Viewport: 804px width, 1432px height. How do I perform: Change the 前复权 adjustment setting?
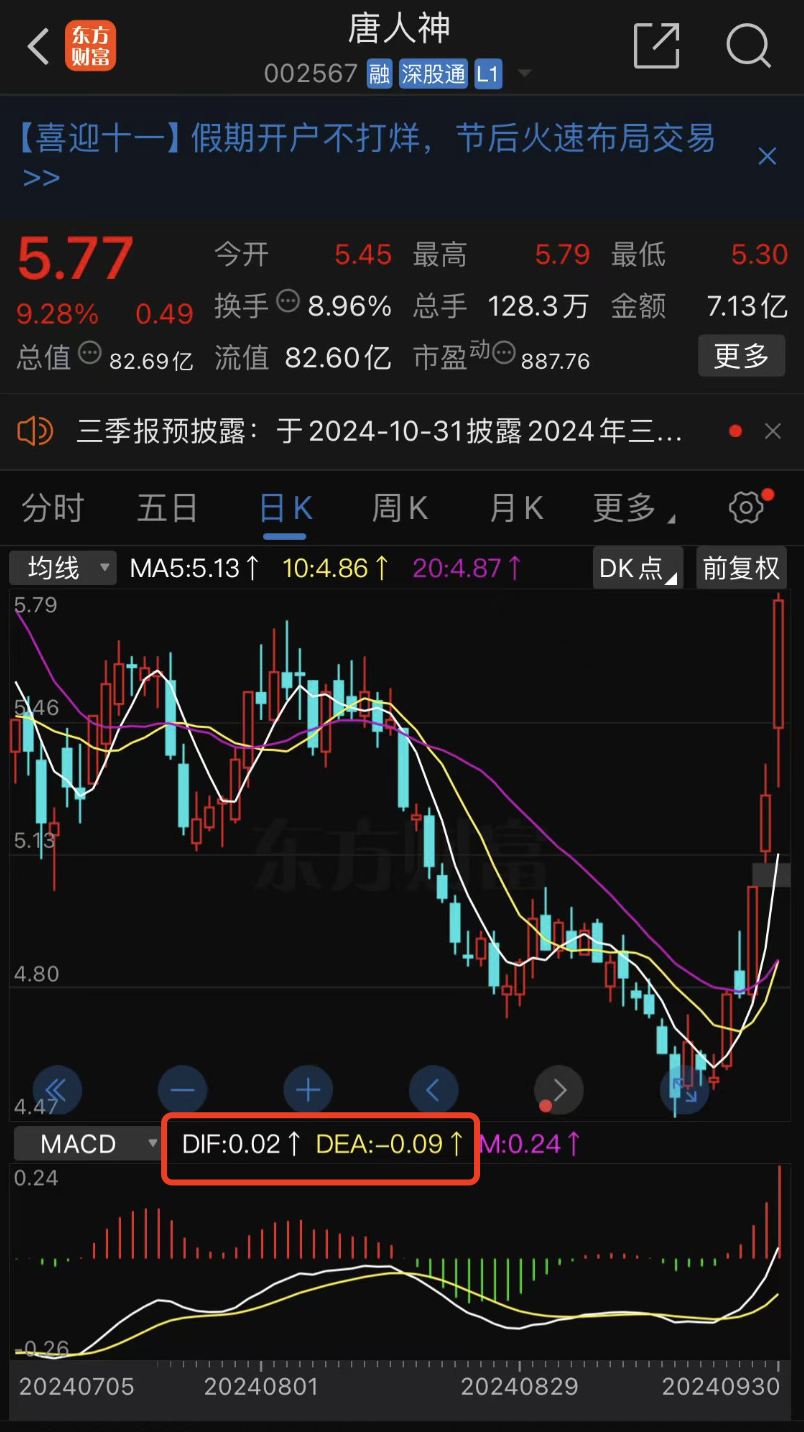741,569
